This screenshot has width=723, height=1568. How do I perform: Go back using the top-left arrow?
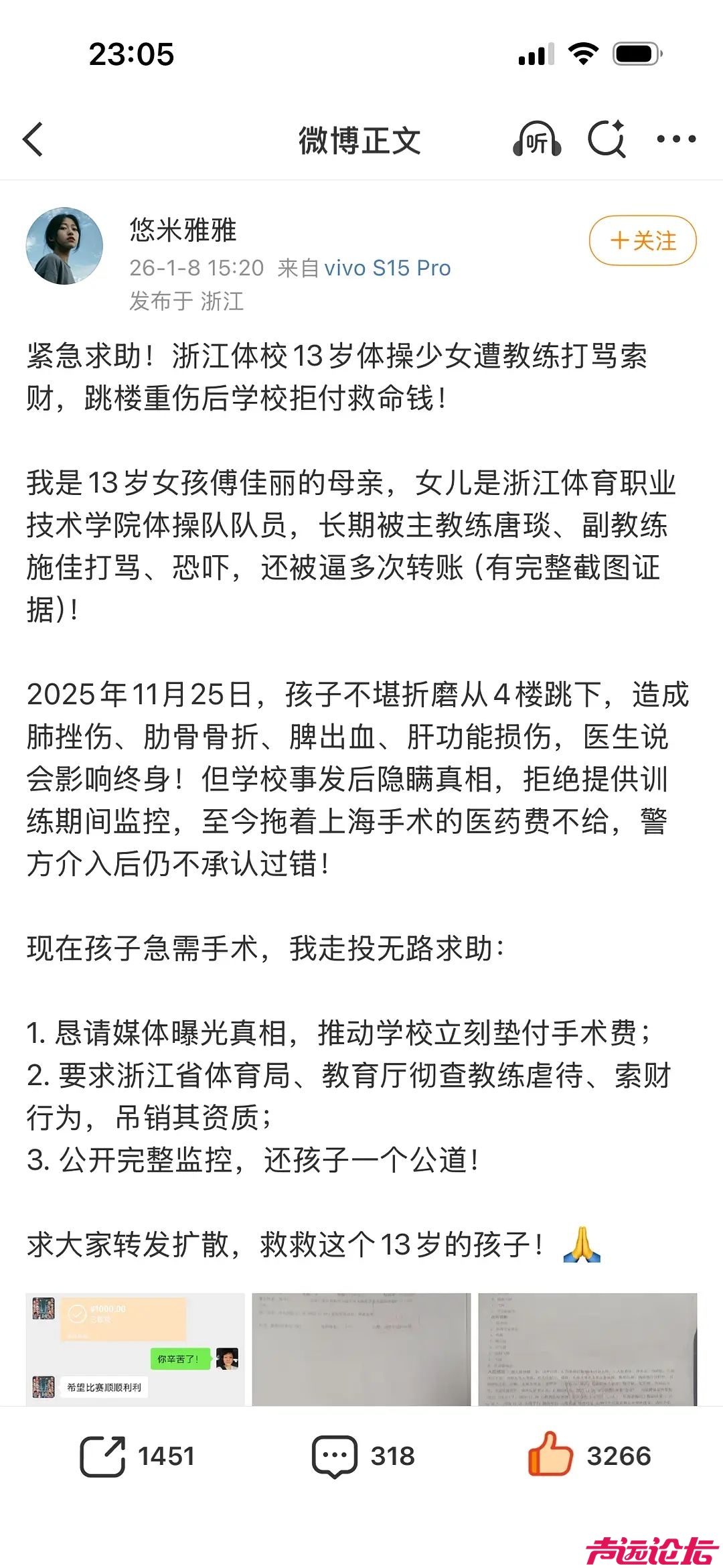click(32, 139)
